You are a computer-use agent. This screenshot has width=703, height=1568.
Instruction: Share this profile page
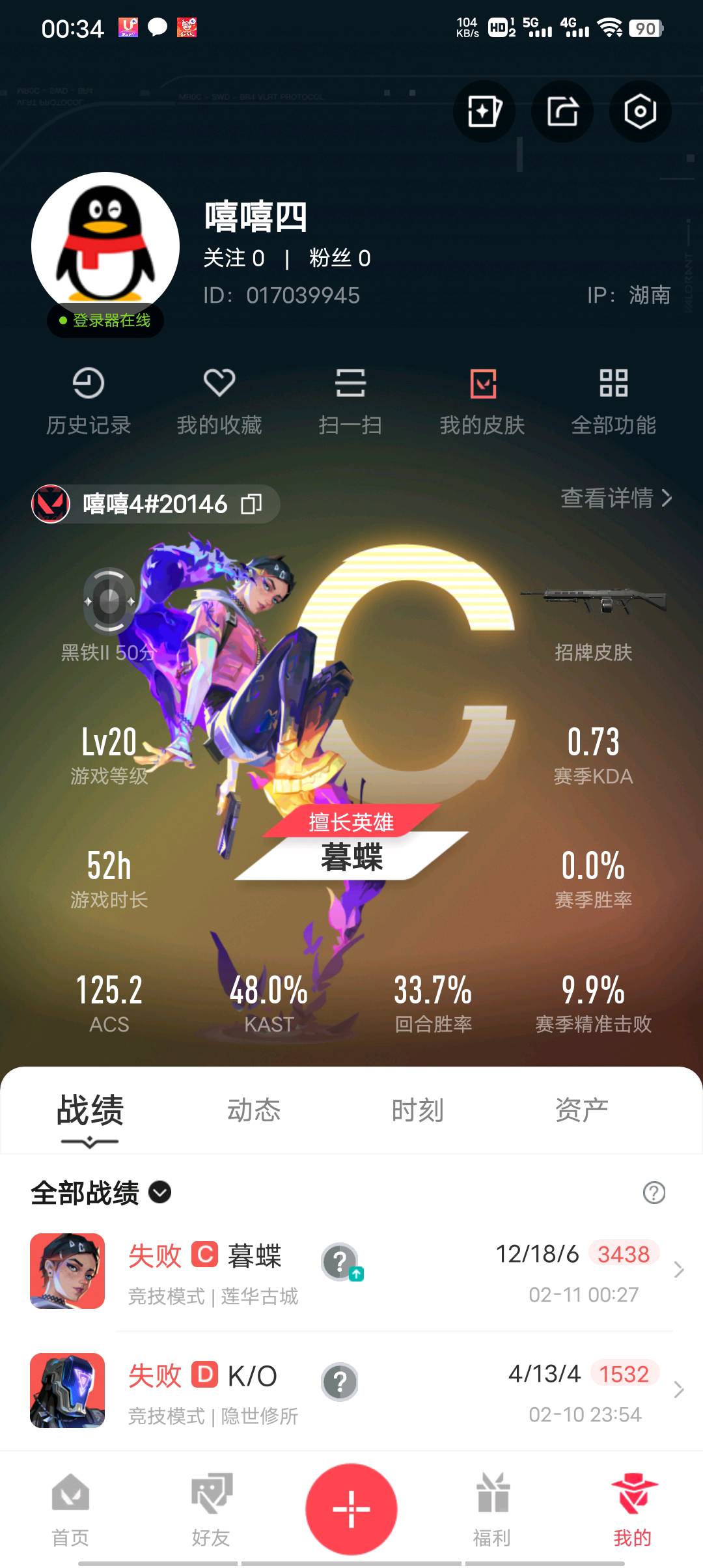562,111
